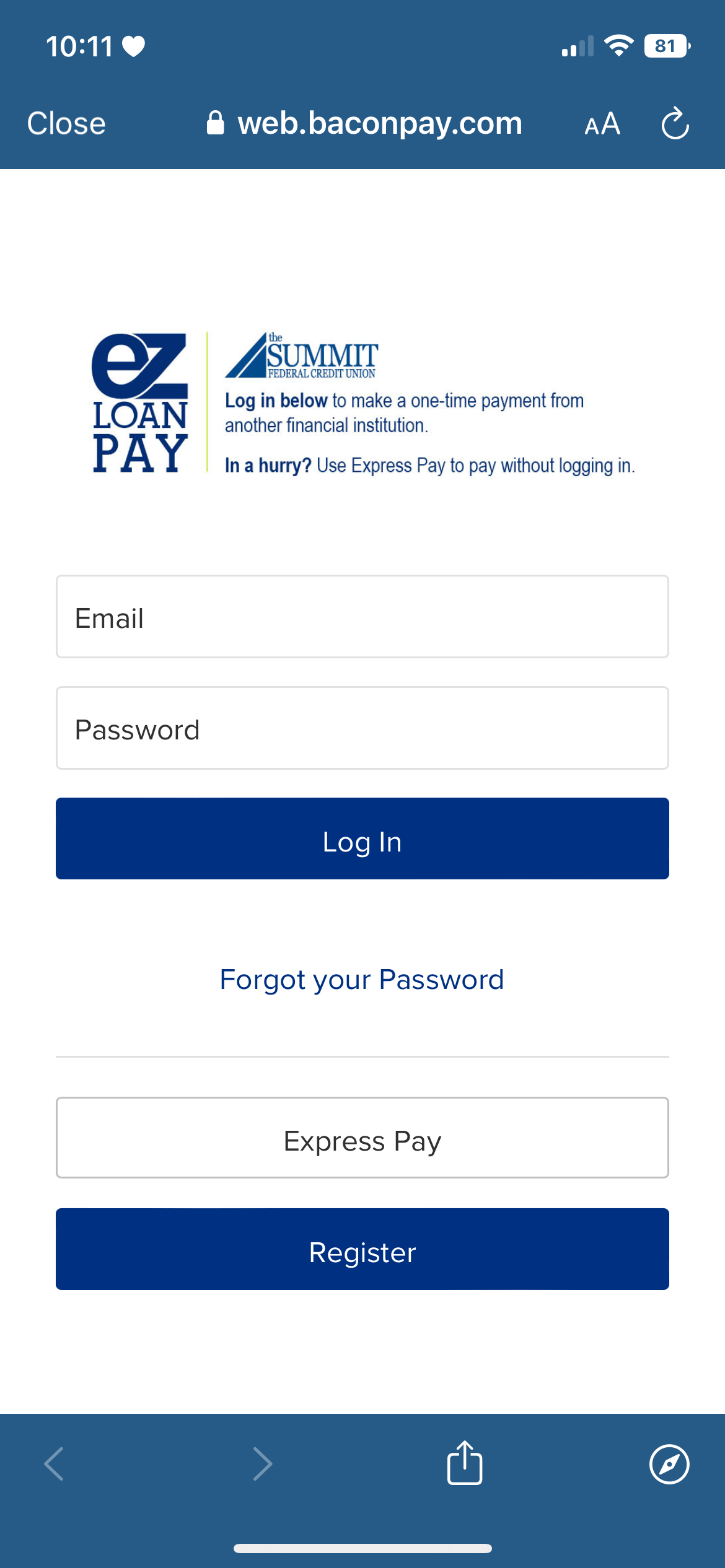
Task: Reload the web page
Action: 675,124
